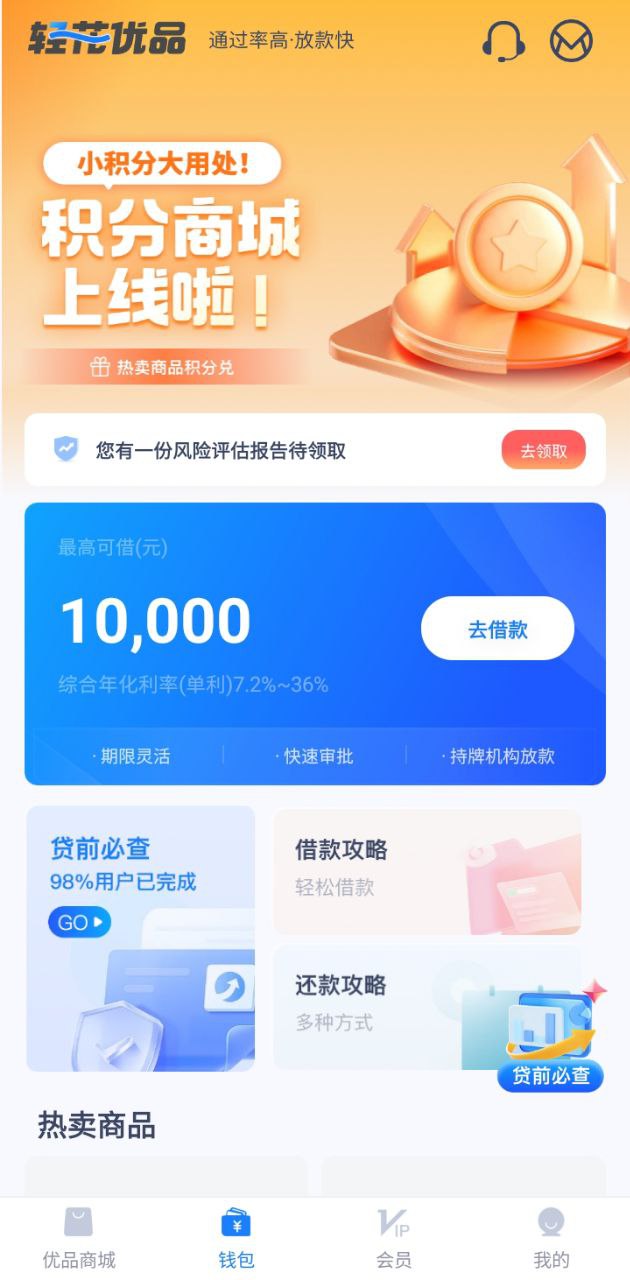Viewport: 630px width, 1280px height.
Task: Open the 贷前必查 card with GO
Action: [140, 938]
